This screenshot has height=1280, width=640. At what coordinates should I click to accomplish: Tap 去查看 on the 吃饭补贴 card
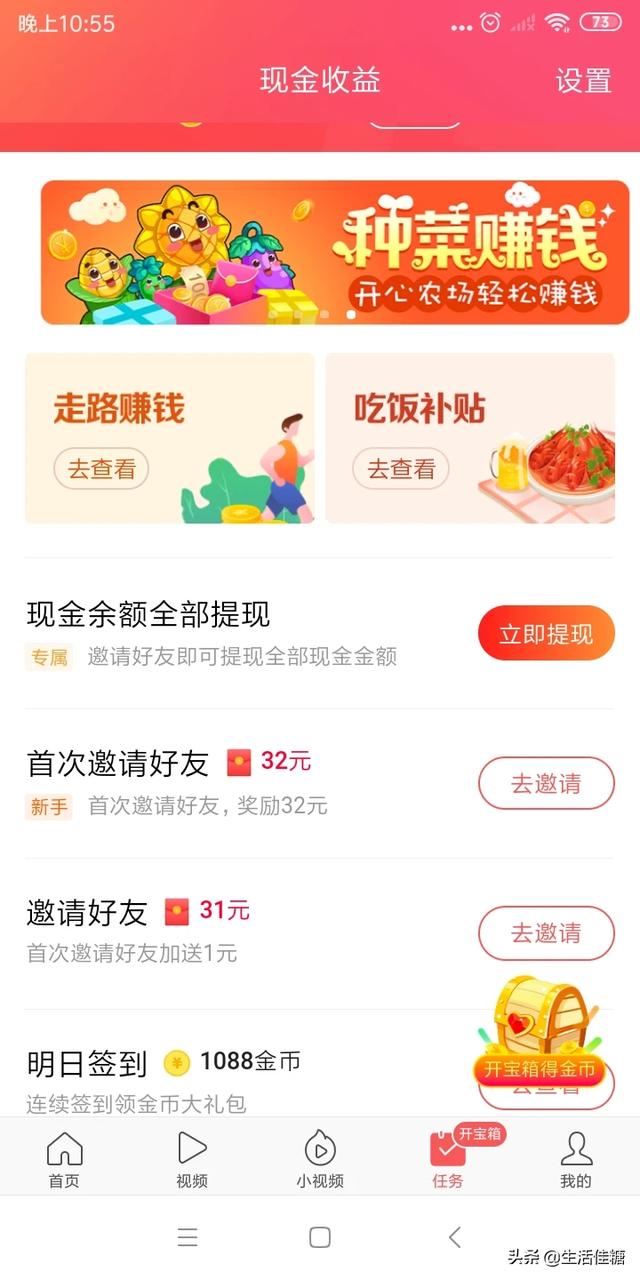pyautogui.click(x=401, y=468)
